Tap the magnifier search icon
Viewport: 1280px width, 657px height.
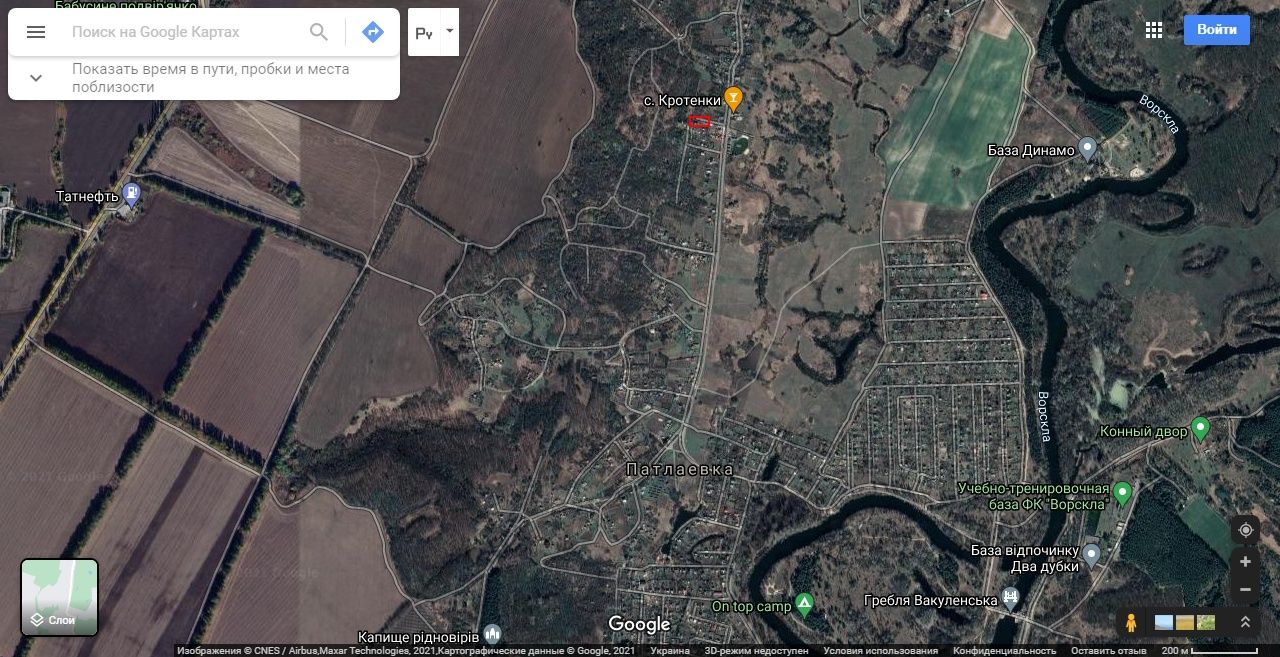click(x=319, y=32)
